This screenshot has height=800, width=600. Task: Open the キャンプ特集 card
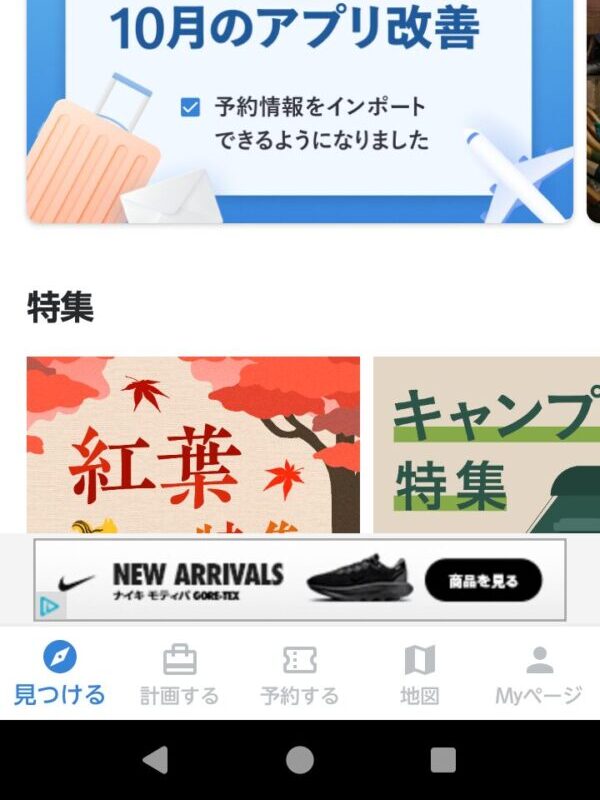(x=487, y=445)
